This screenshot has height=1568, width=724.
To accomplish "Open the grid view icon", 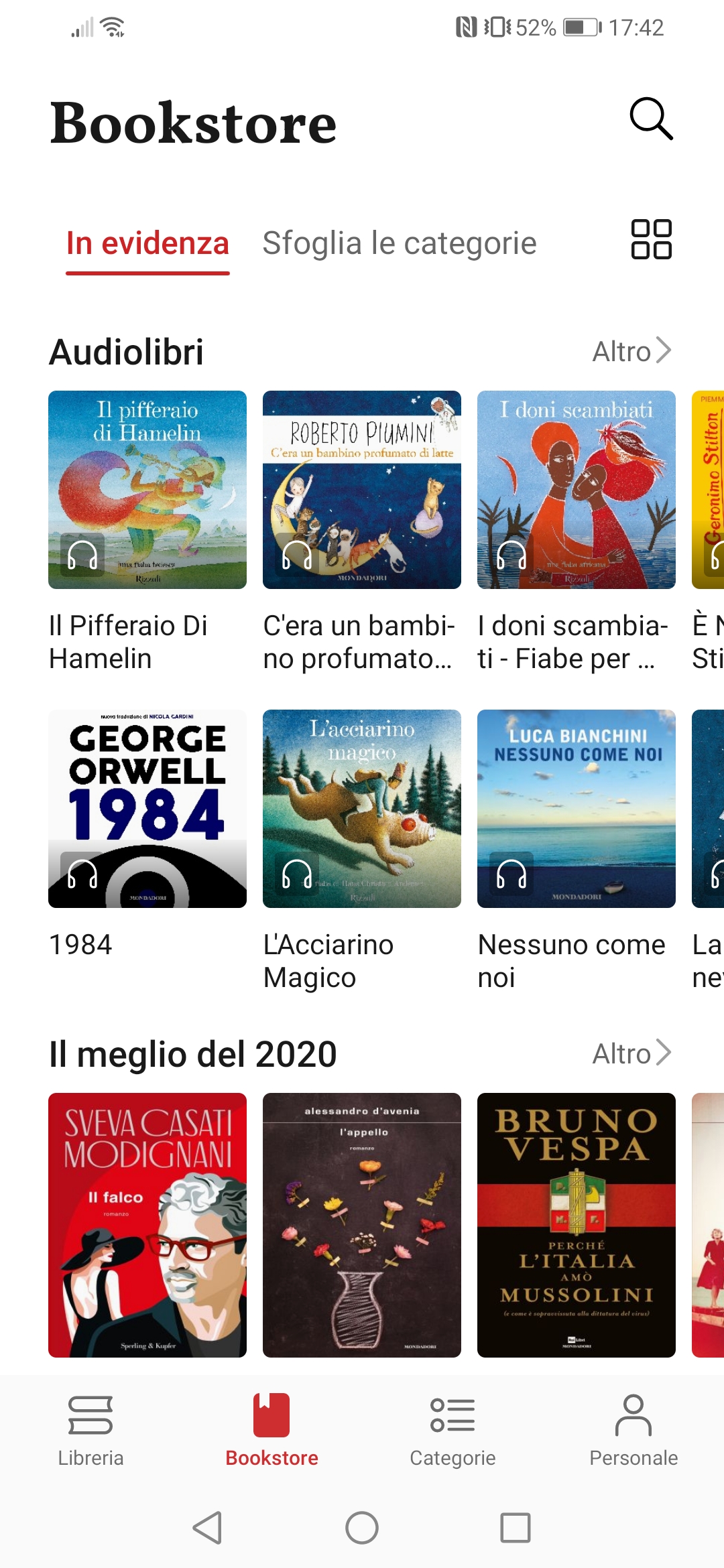I will (x=651, y=239).
